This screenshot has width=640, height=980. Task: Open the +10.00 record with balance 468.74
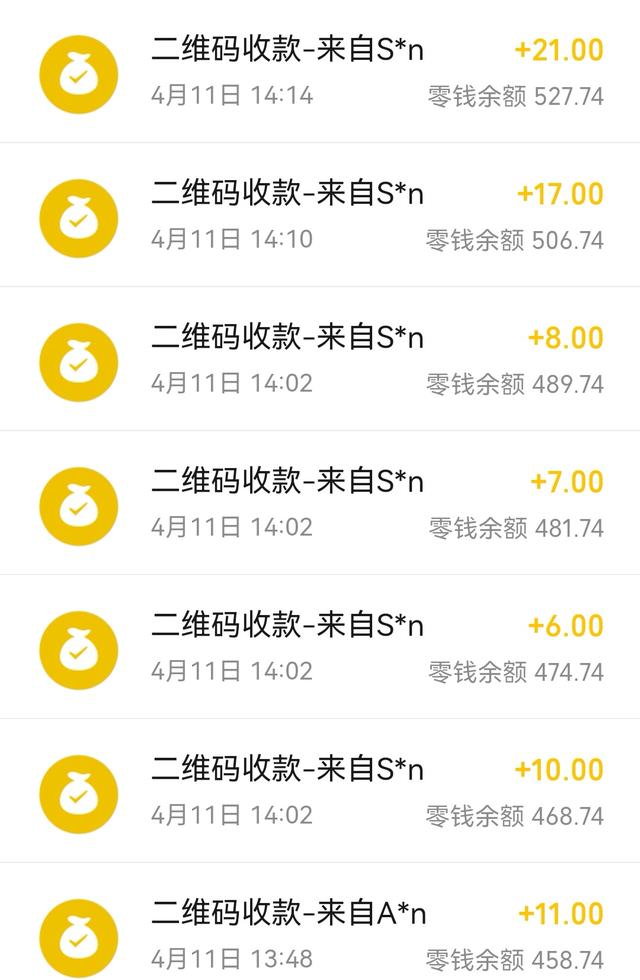tap(320, 792)
